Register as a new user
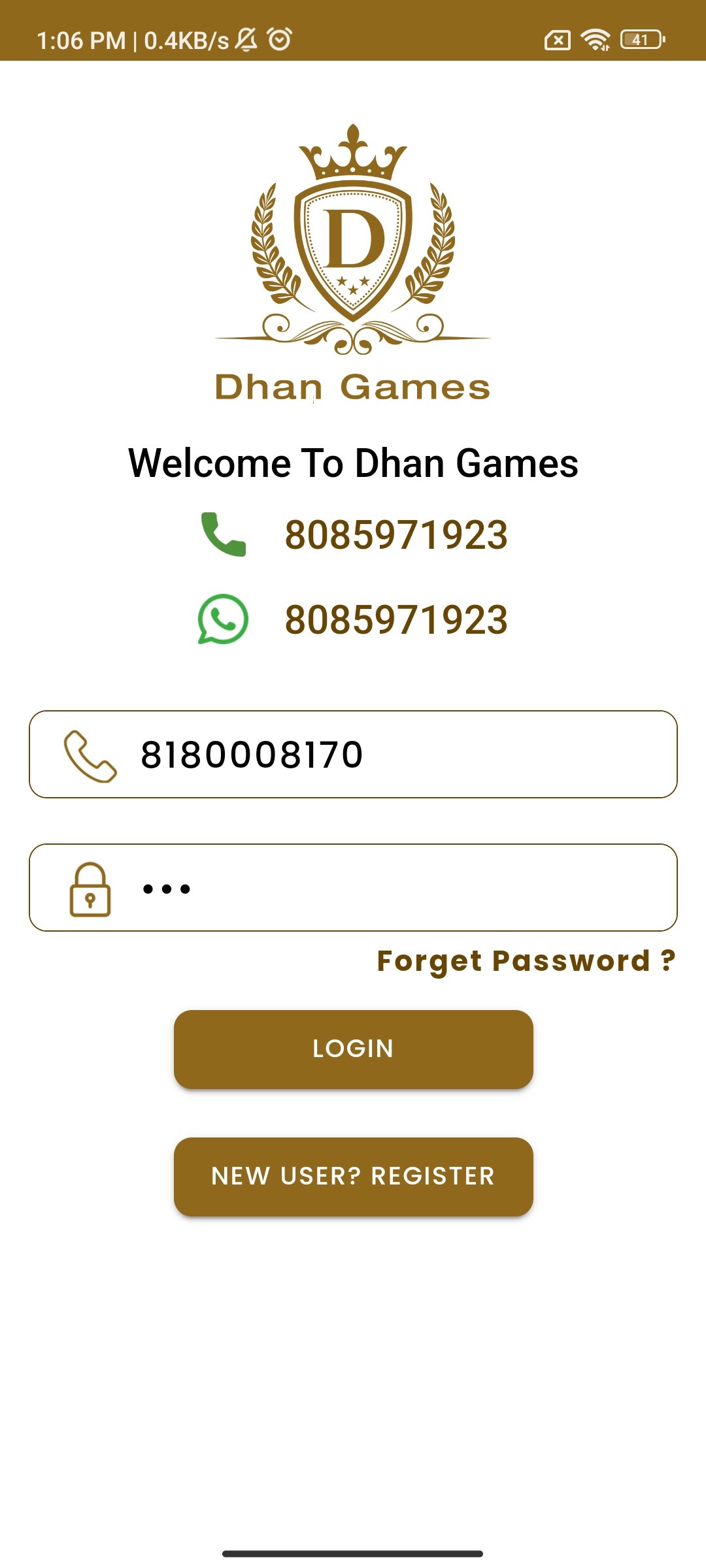 click(x=353, y=1177)
